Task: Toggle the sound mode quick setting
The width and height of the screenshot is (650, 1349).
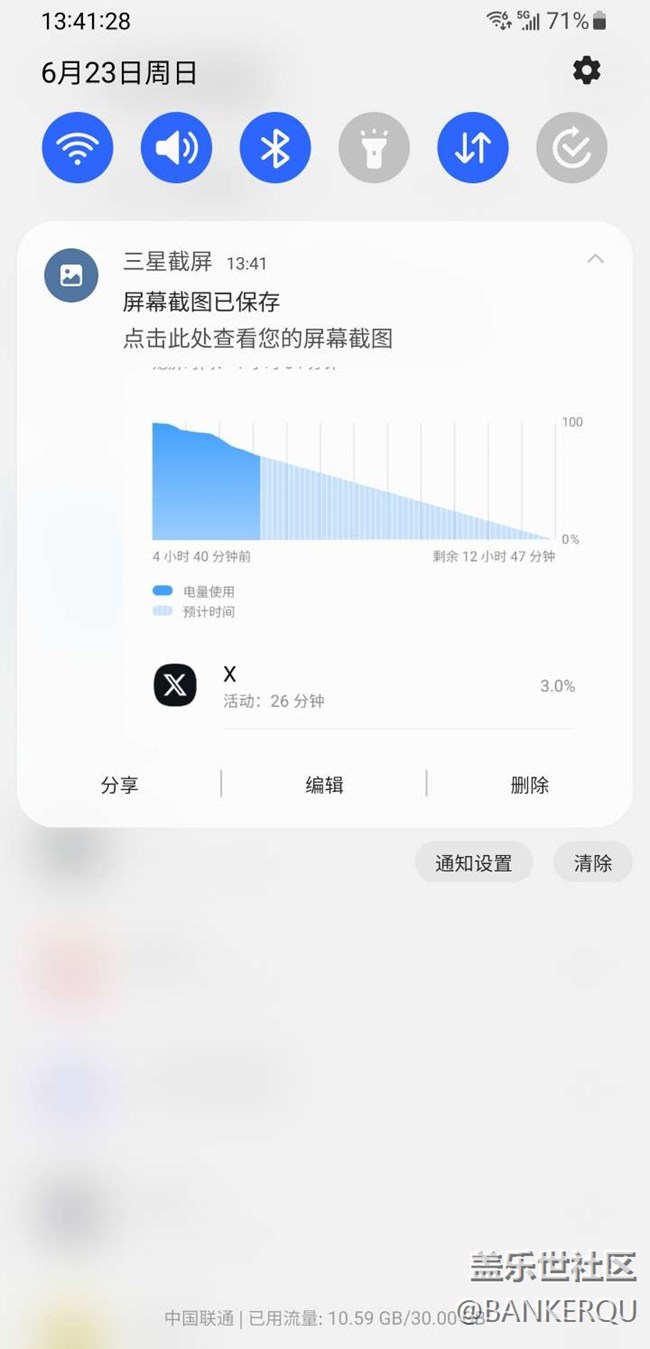Action: 176,148
